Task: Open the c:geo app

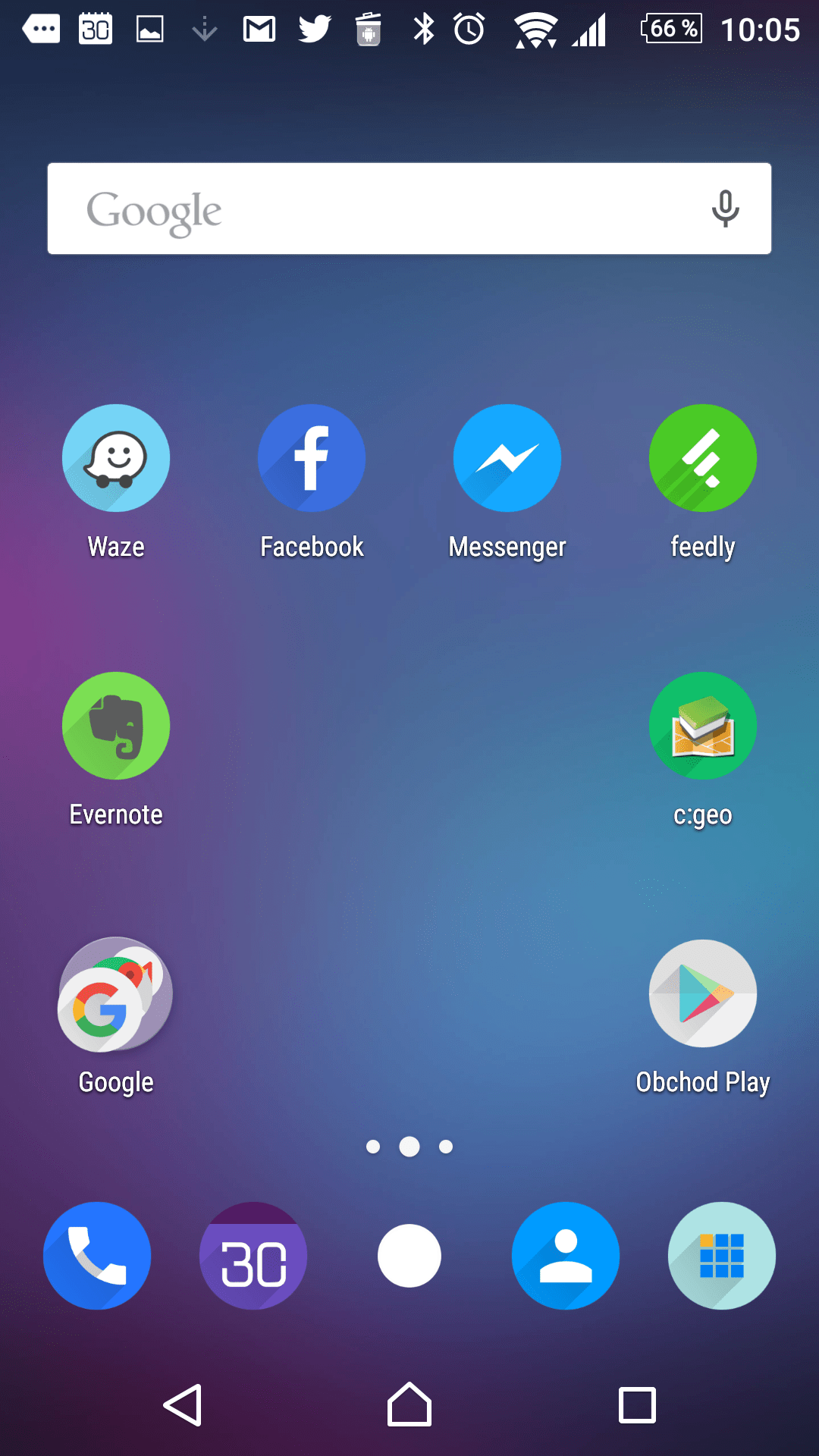Action: tap(703, 726)
